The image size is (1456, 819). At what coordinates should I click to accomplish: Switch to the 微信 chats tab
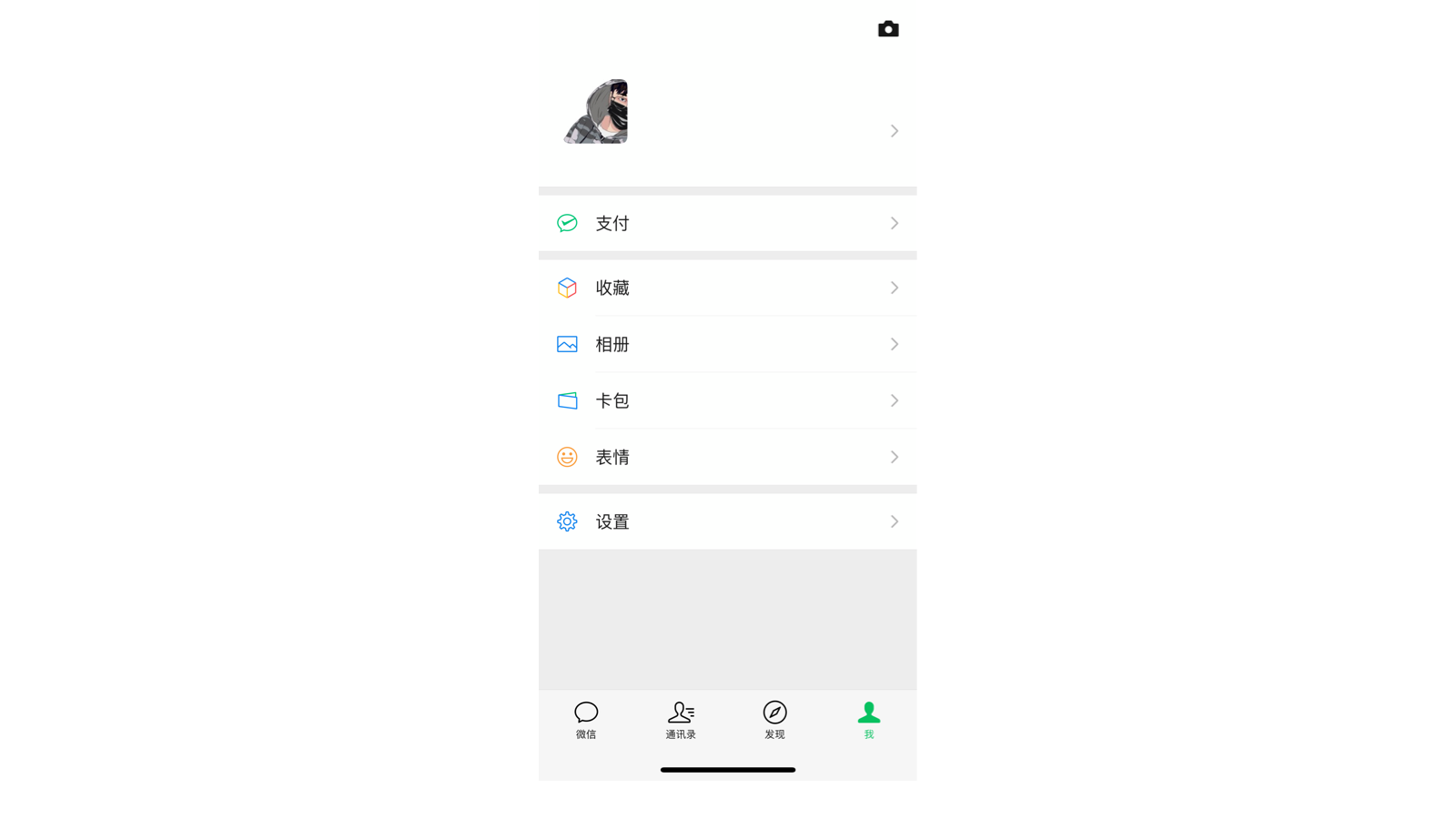586,720
